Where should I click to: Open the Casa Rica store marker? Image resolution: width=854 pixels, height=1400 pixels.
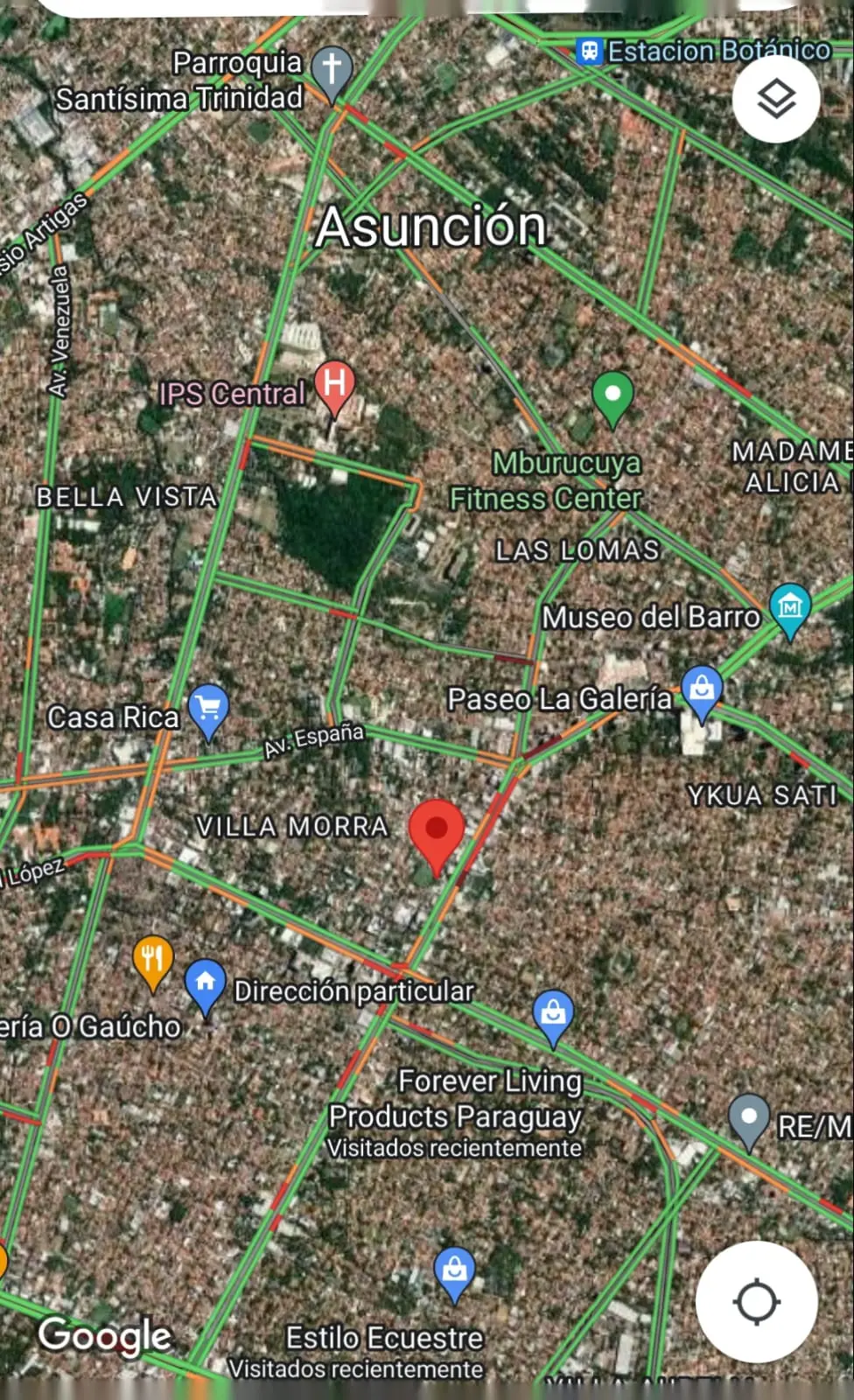(208, 711)
